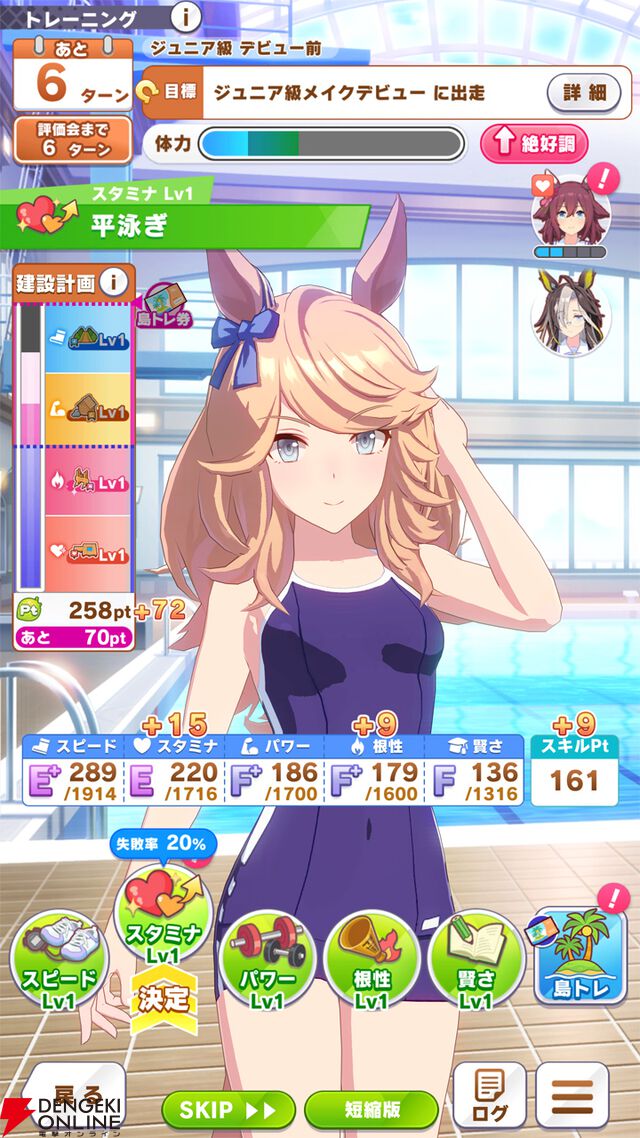
Task: Select the スピード Lv1 training
Action: point(56,962)
